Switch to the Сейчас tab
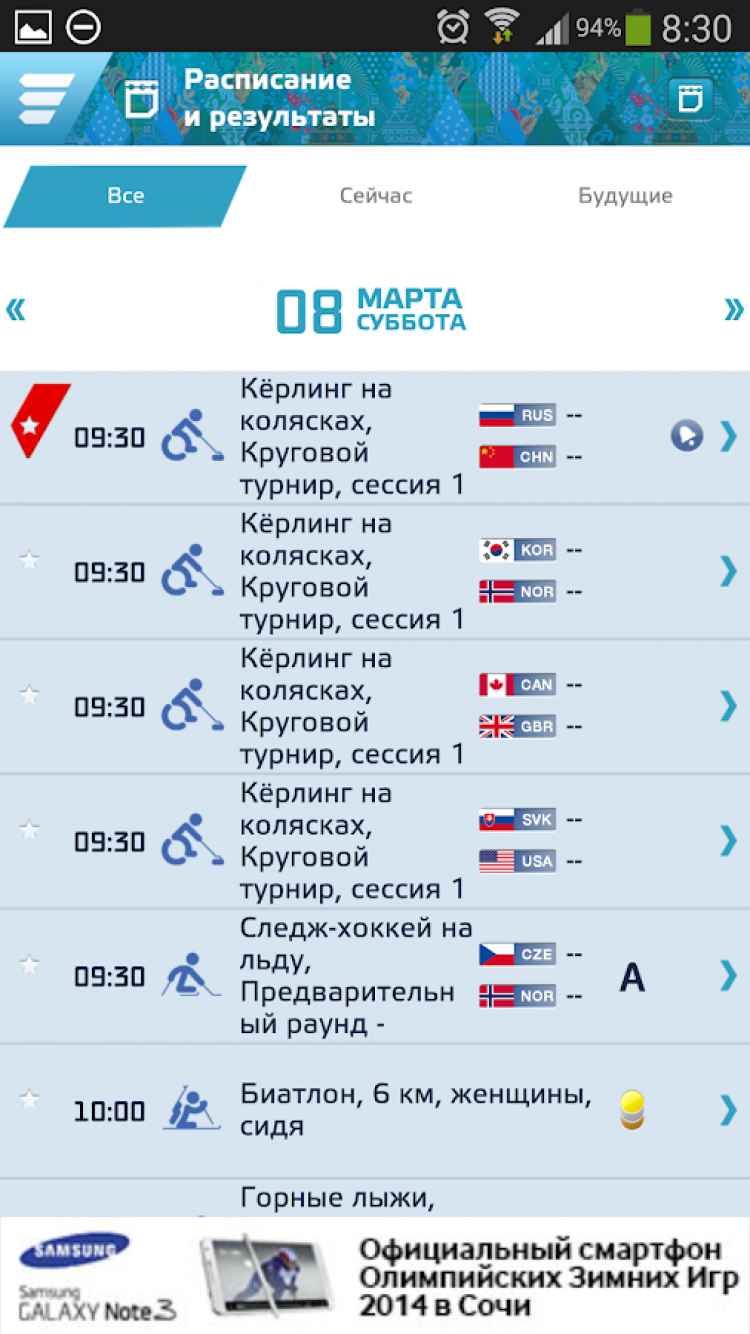The width and height of the screenshot is (750, 1334). point(375,196)
